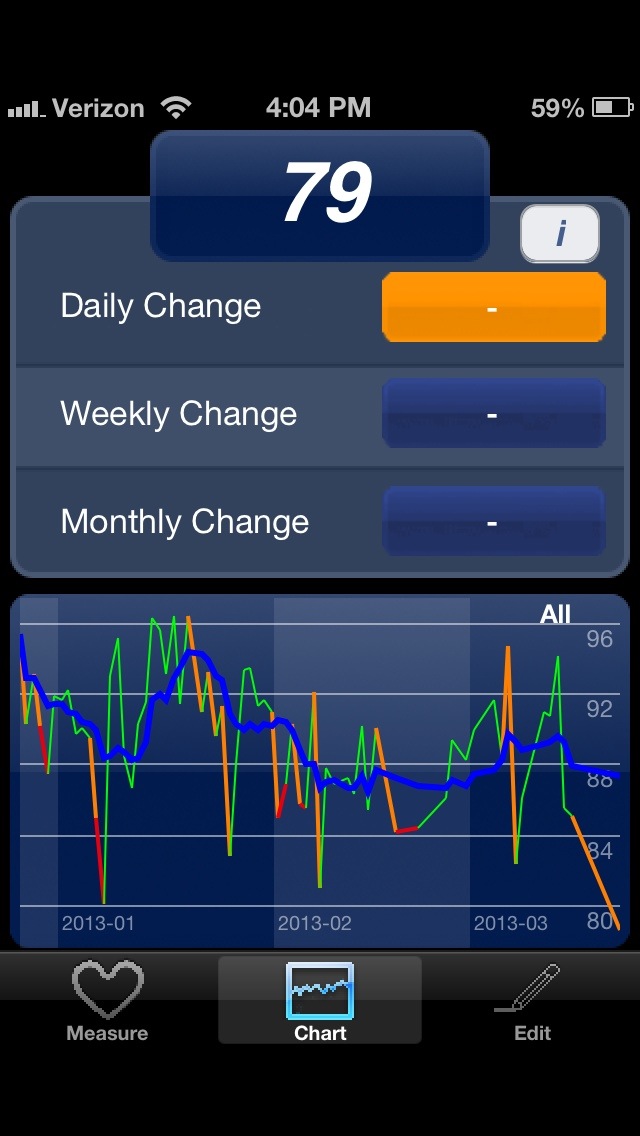Tap the orange Daily Change value

tap(494, 308)
